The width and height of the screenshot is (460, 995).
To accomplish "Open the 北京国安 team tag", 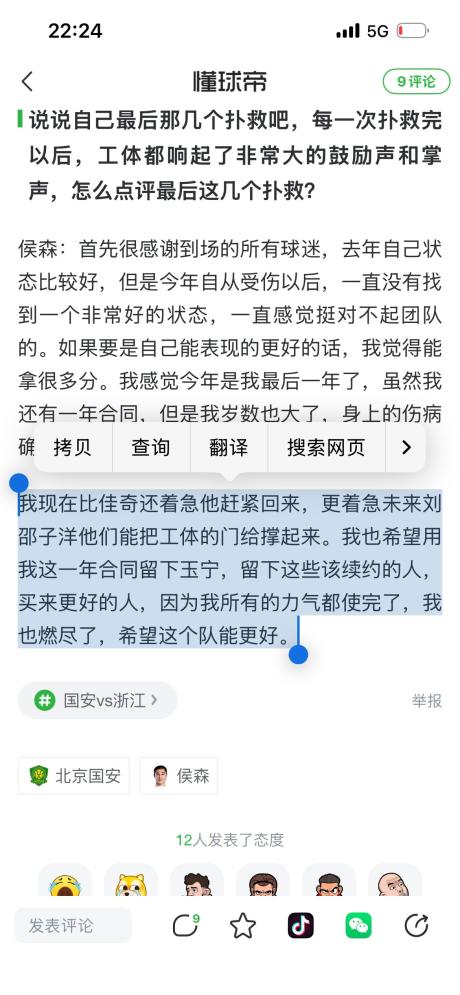I will (74, 775).
